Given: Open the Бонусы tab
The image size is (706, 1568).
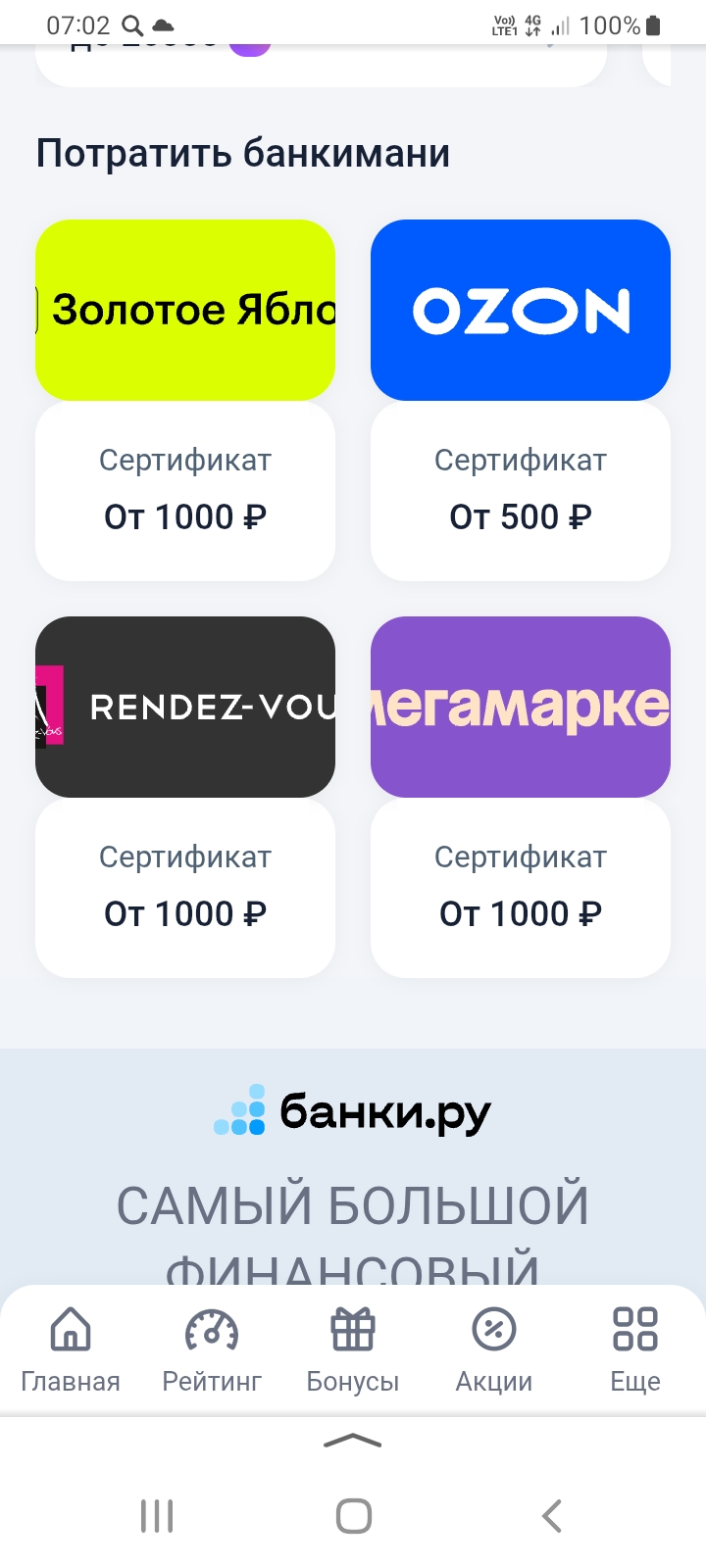Looking at the screenshot, I should [x=353, y=1349].
